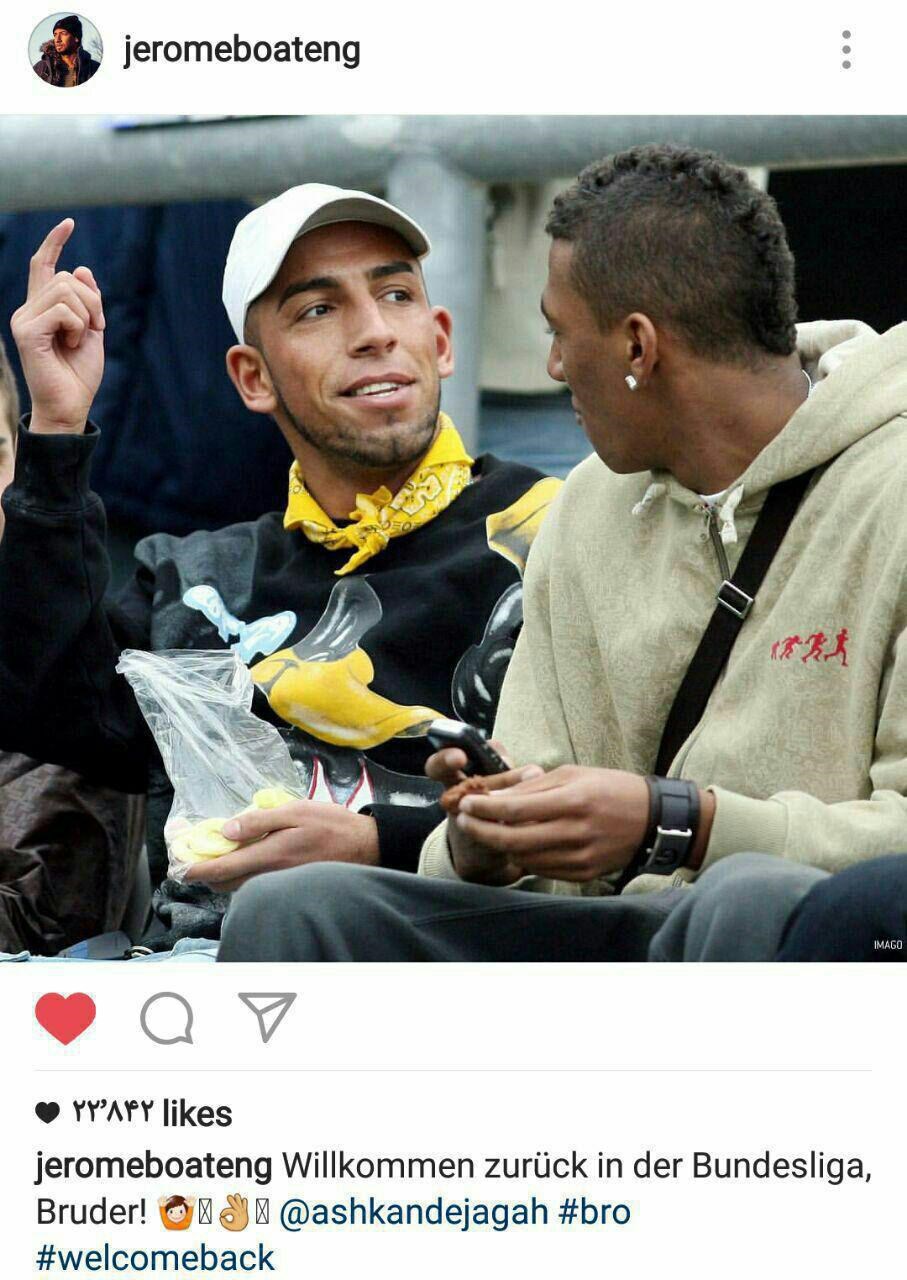Open comments with the speech bubble icon

[x=166, y=1018]
